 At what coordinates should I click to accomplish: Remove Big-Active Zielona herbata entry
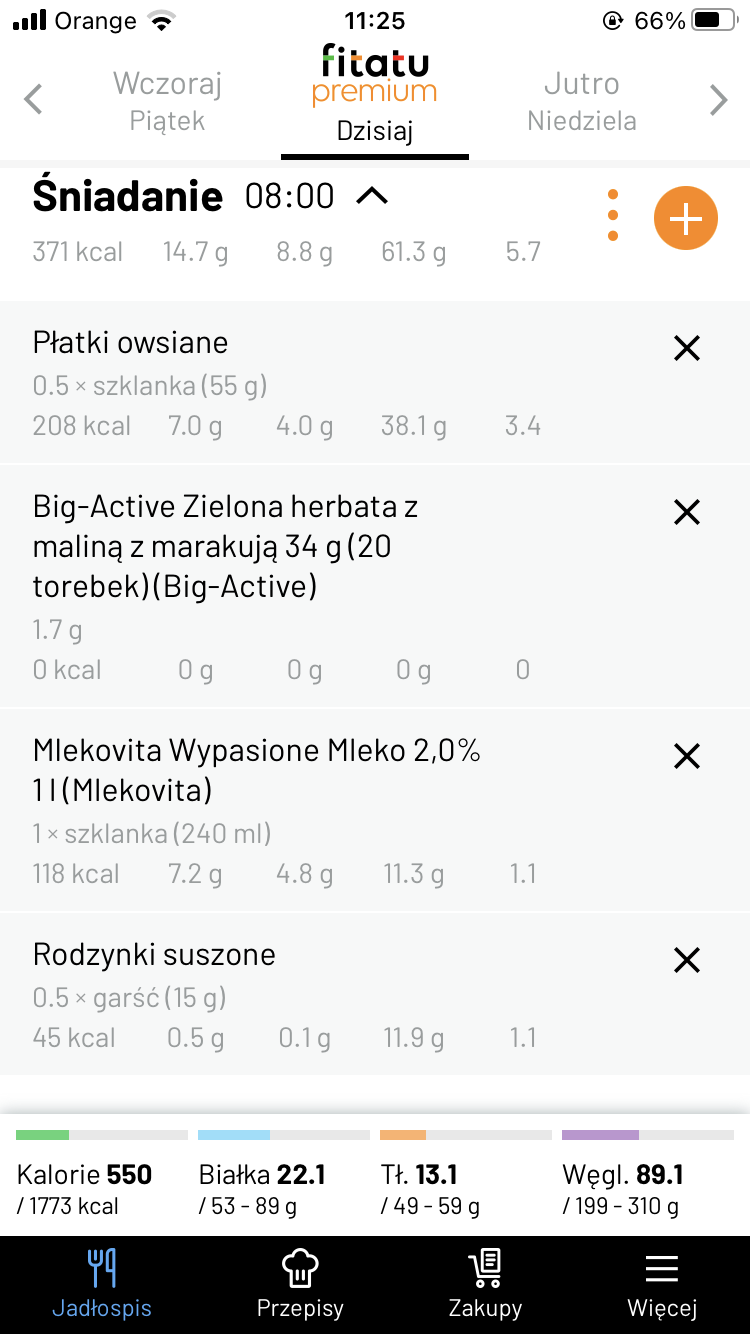[x=686, y=512]
